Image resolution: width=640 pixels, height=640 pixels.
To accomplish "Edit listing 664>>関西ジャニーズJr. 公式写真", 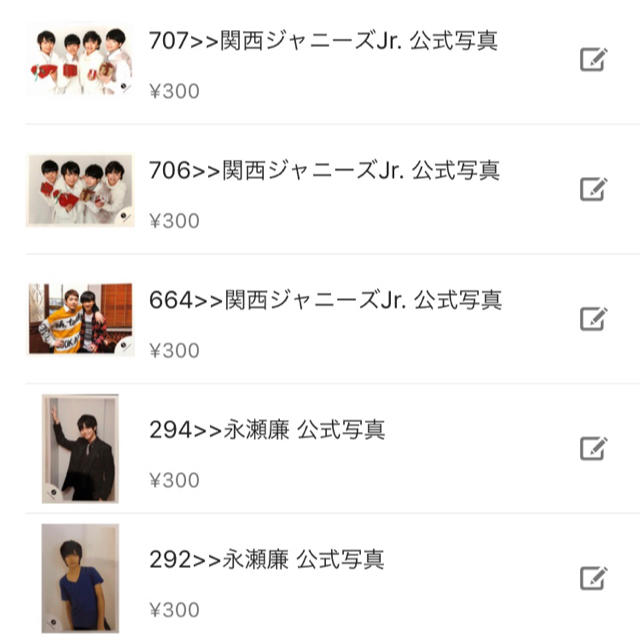I will point(593,318).
